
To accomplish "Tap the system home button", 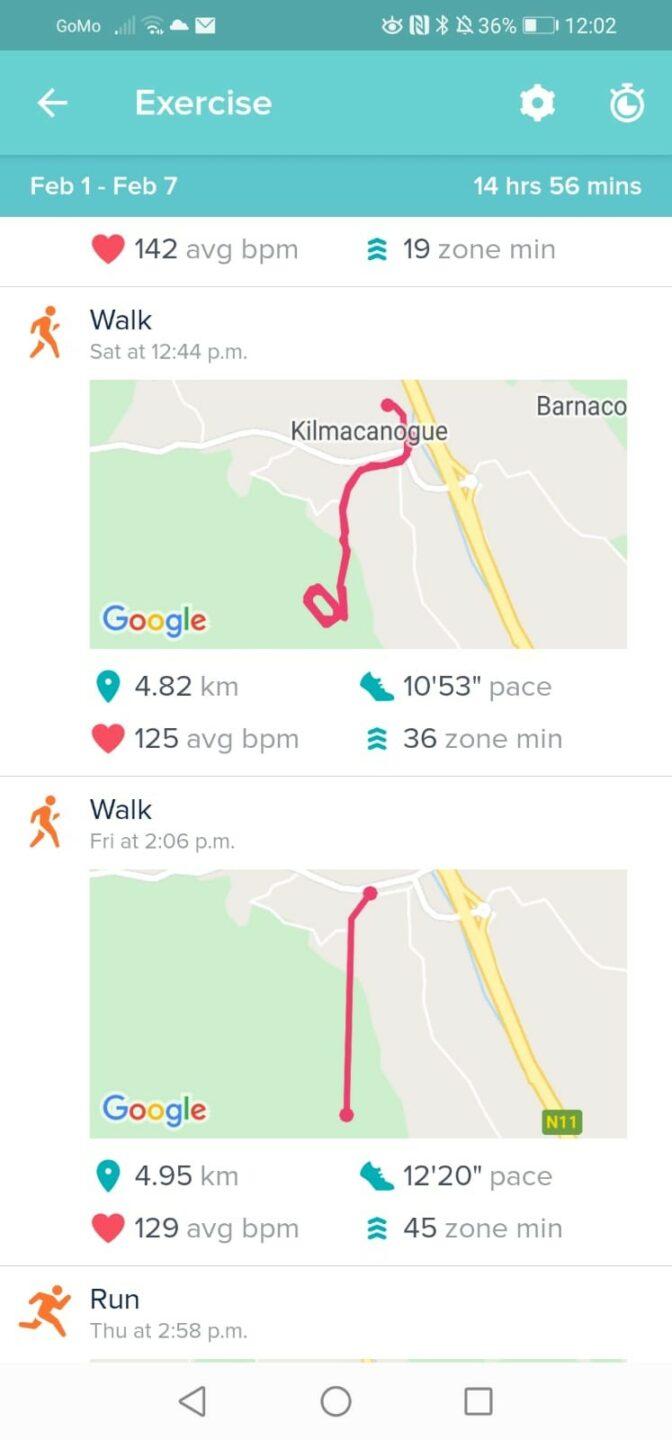I will tap(336, 1401).
